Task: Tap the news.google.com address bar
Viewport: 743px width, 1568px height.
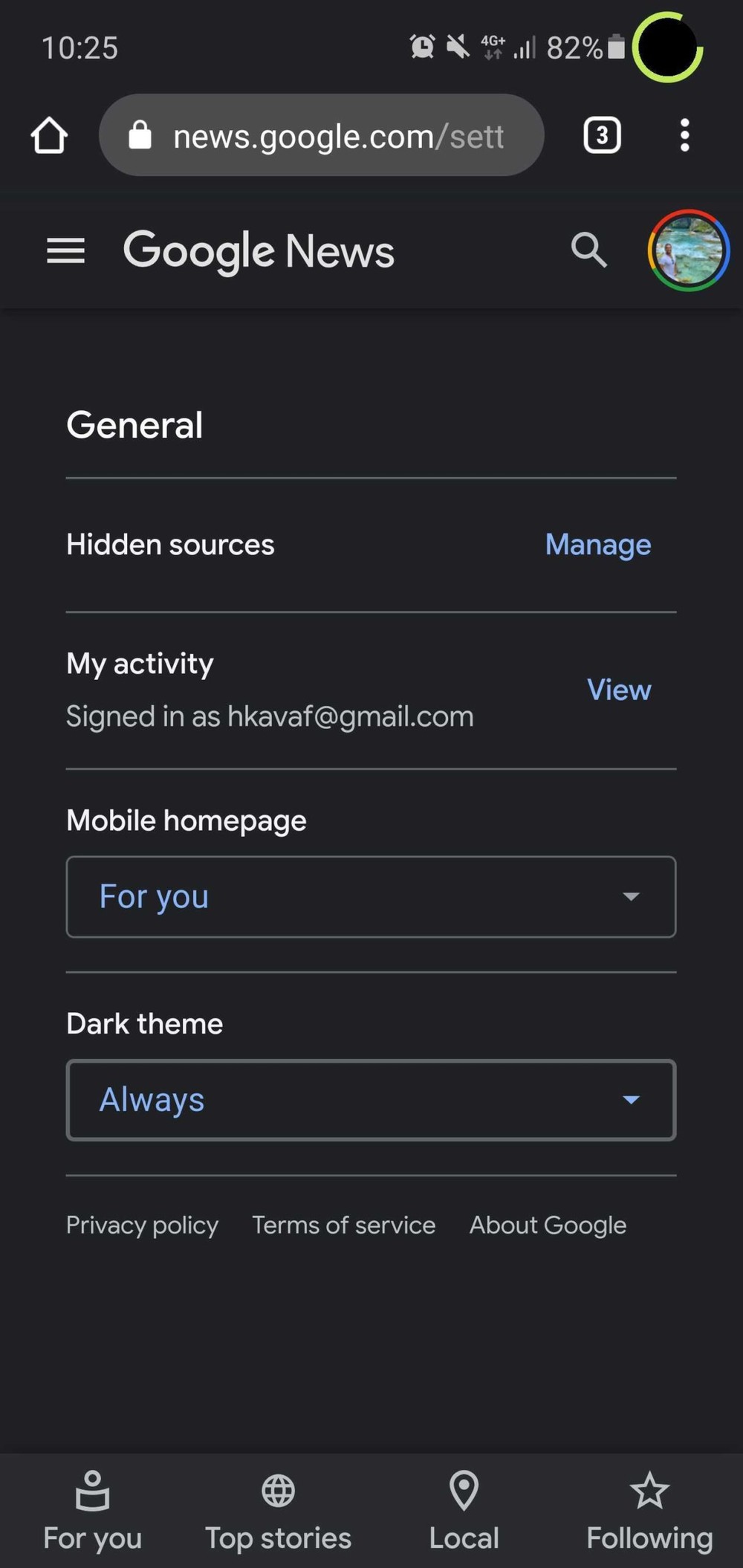Action: point(322,135)
